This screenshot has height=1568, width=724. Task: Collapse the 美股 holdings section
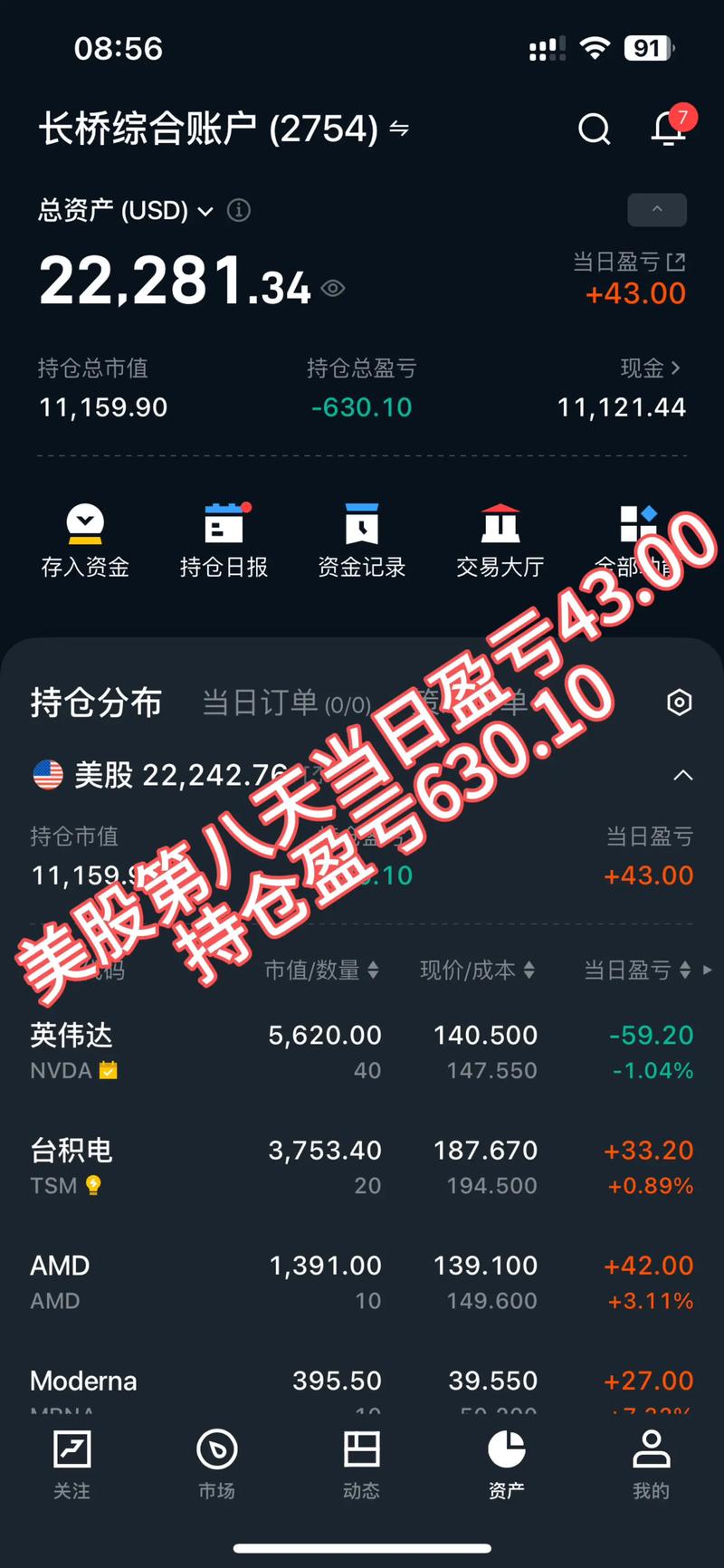point(681,775)
